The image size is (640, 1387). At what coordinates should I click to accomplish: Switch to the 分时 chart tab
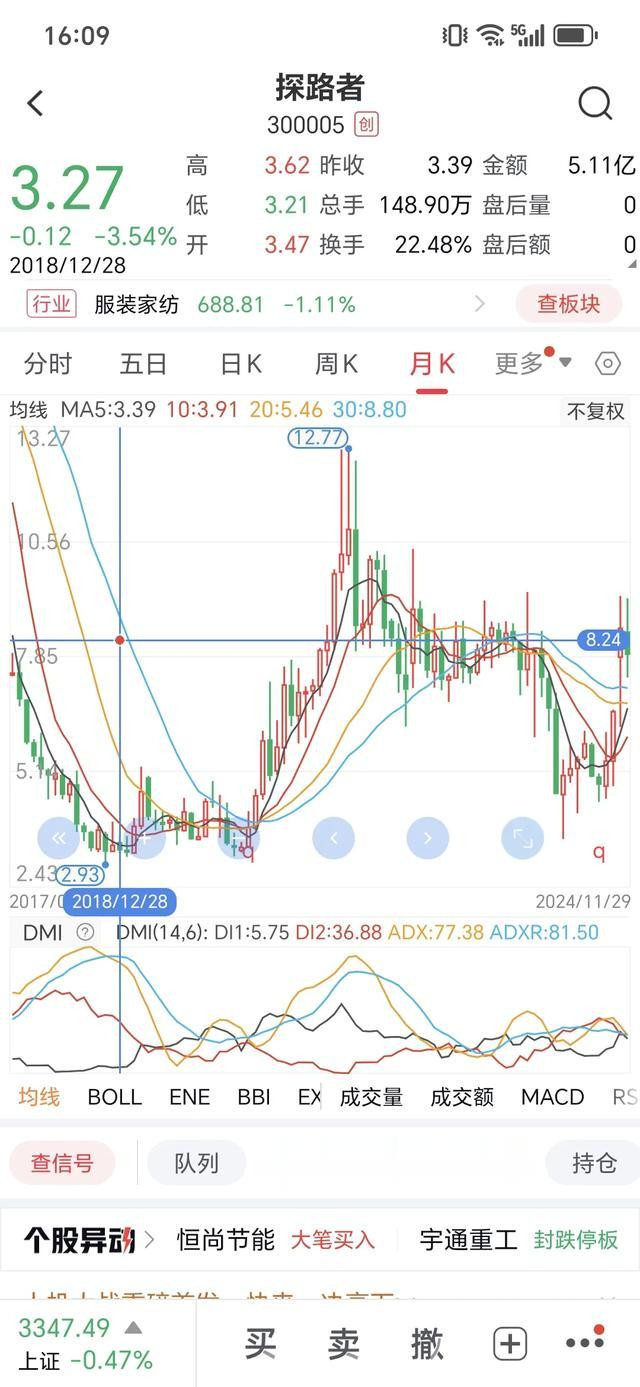tap(48, 364)
